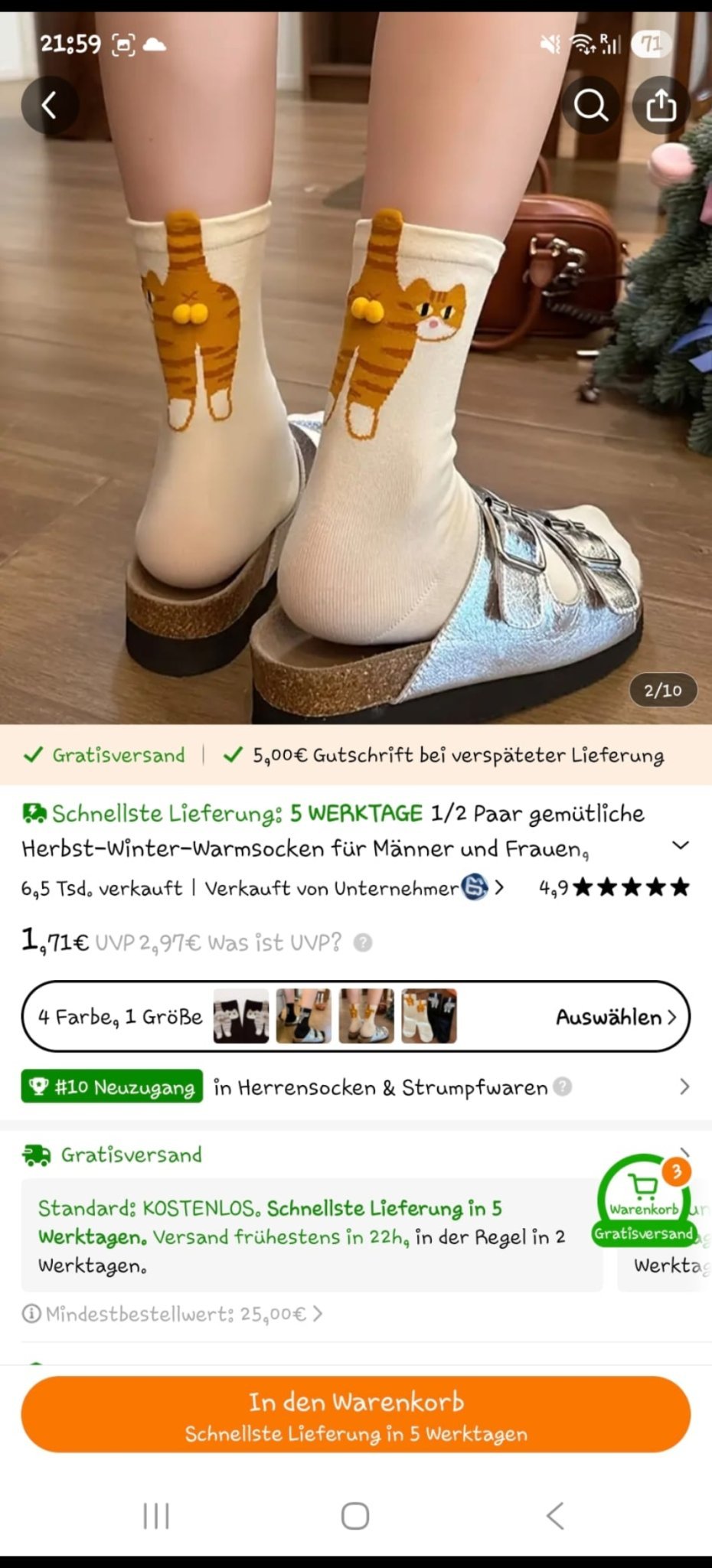Expand the full product title
Viewport: 712px width, 1568px height.
pyautogui.click(x=680, y=846)
